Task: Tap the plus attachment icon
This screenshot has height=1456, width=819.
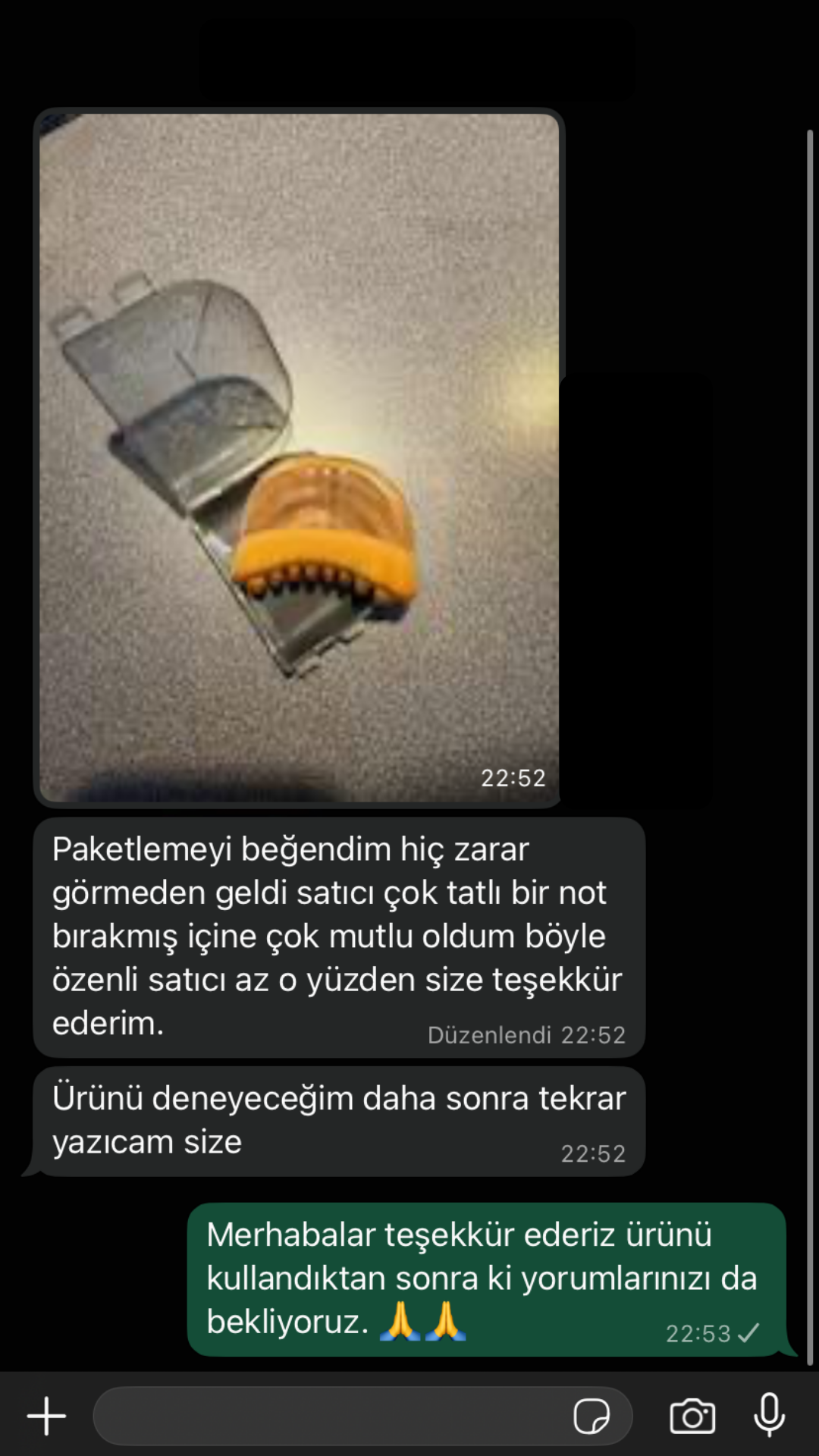Action: coord(47,1416)
